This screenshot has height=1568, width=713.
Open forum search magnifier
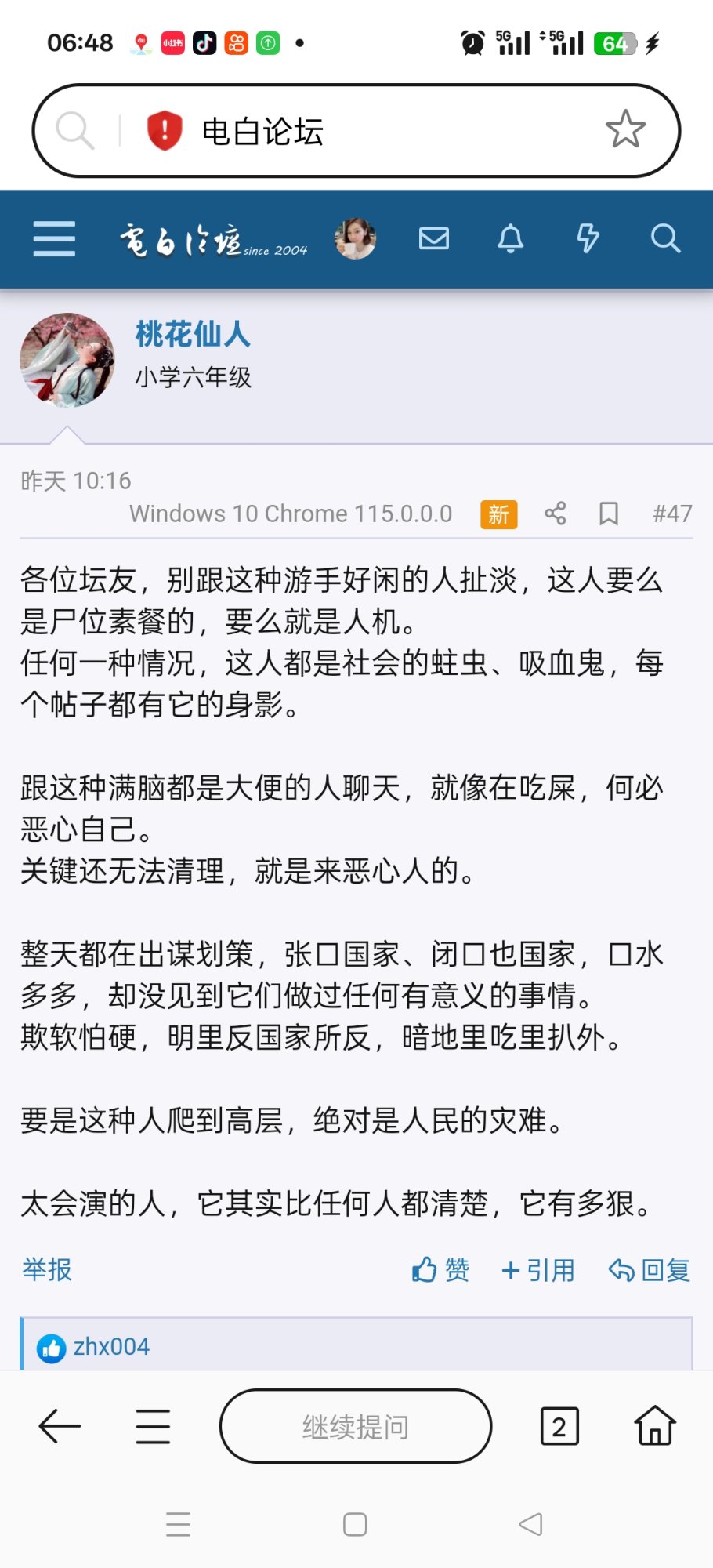click(665, 238)
